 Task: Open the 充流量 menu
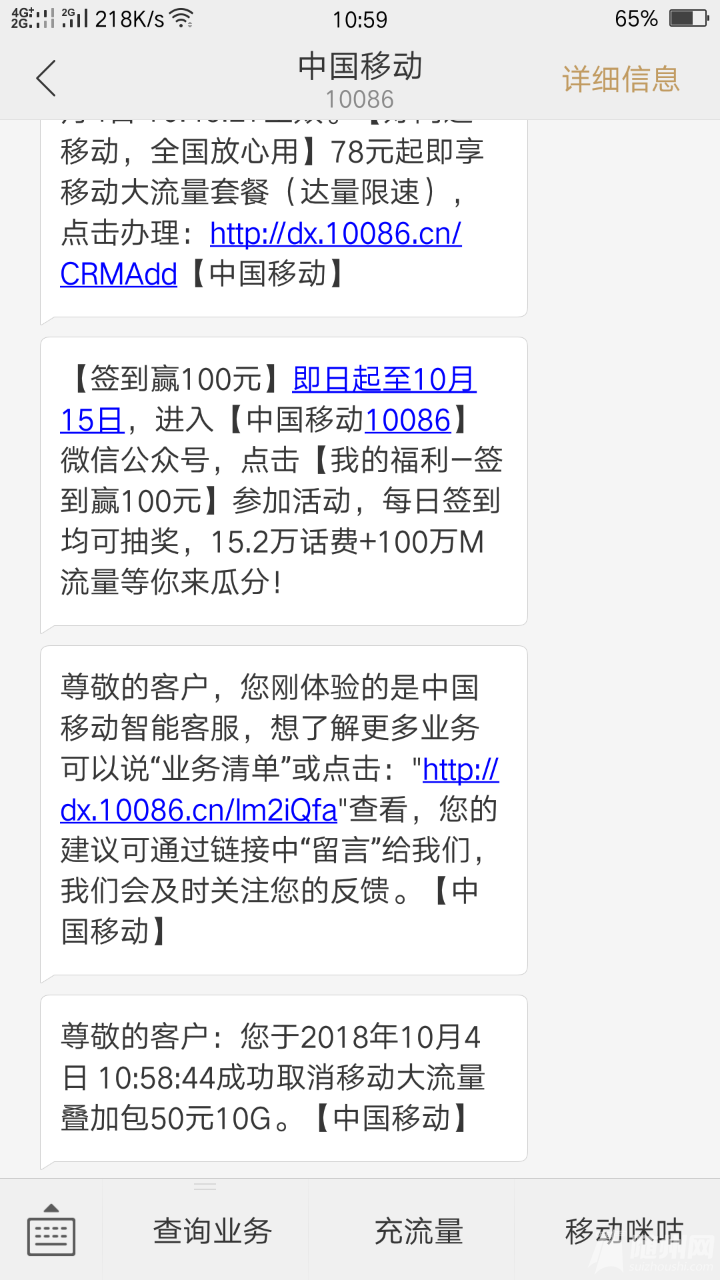[x=418, y=1231]
